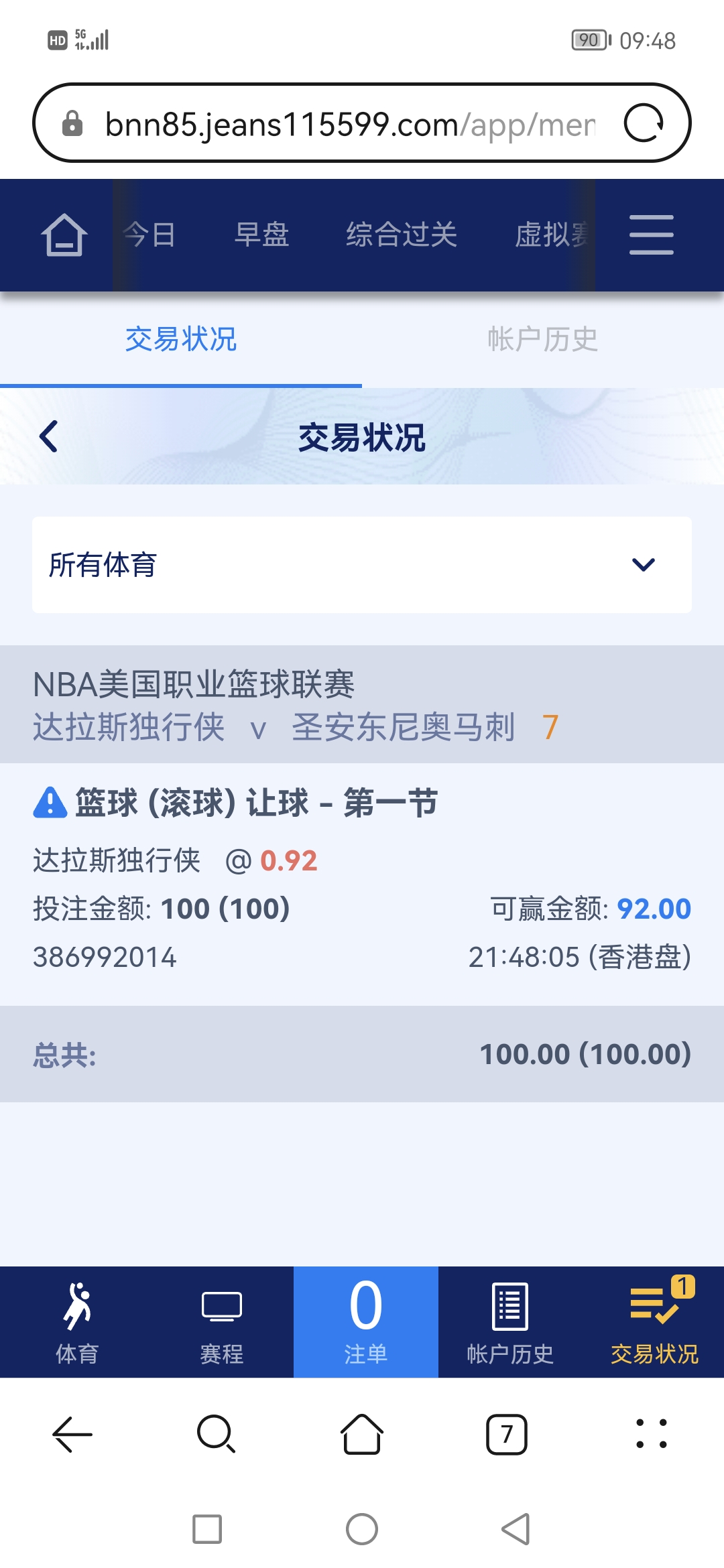This screenshot has height=1568, width=724.
Task: Go back with the browser back arrow
Action: pos(72,1435)
